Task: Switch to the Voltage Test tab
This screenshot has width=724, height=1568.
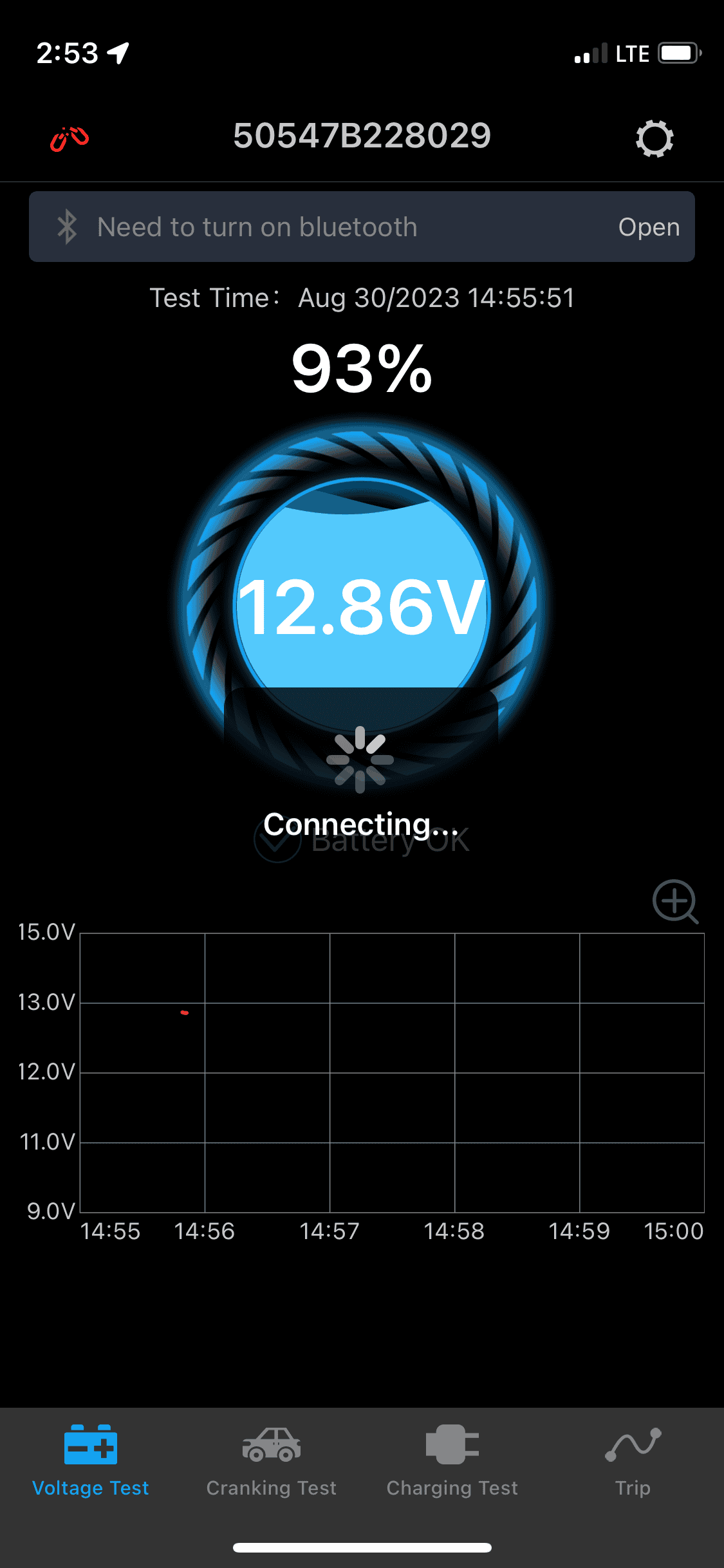Action: 91,1461
